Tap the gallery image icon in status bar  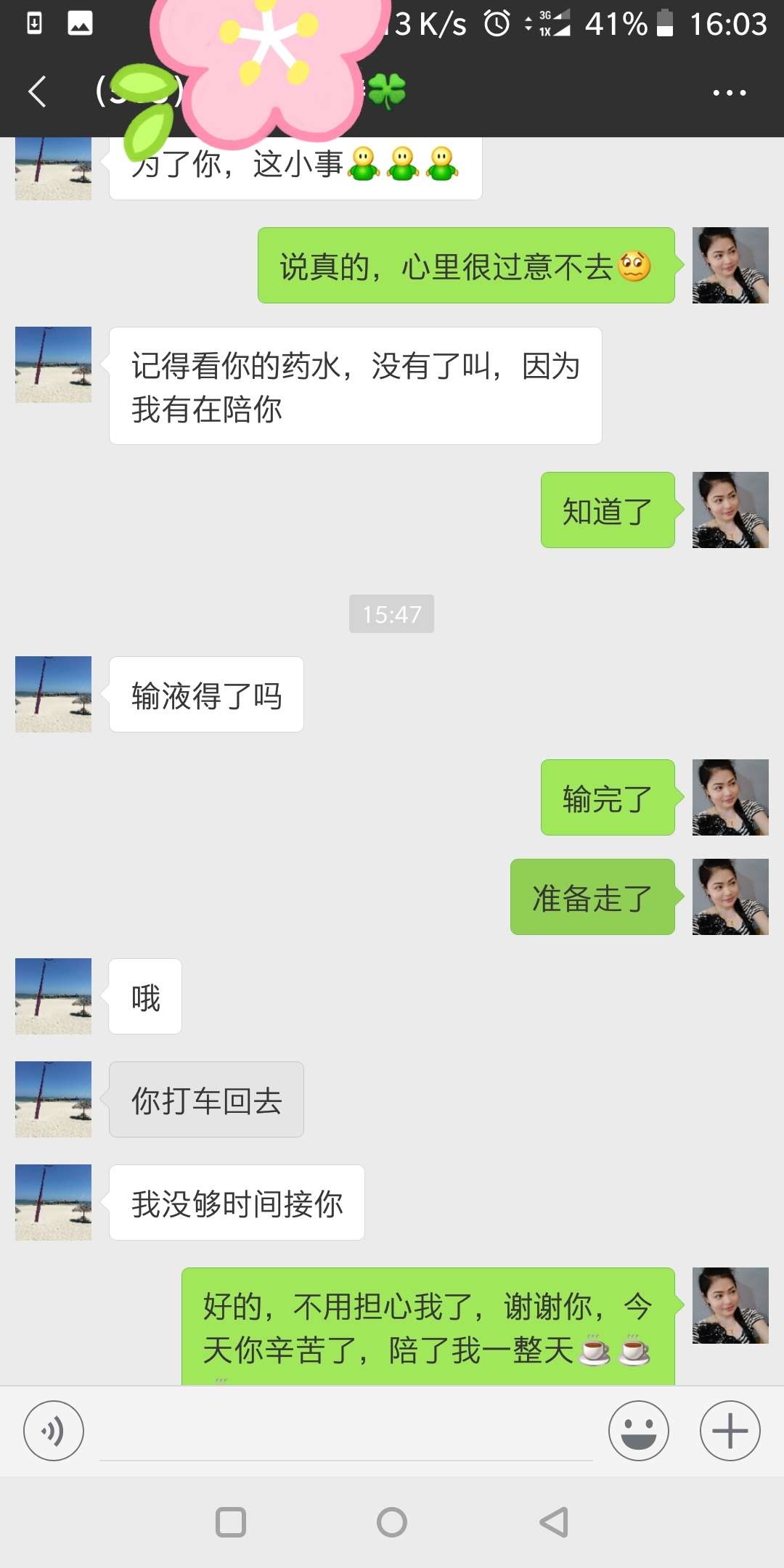(81, 23)
